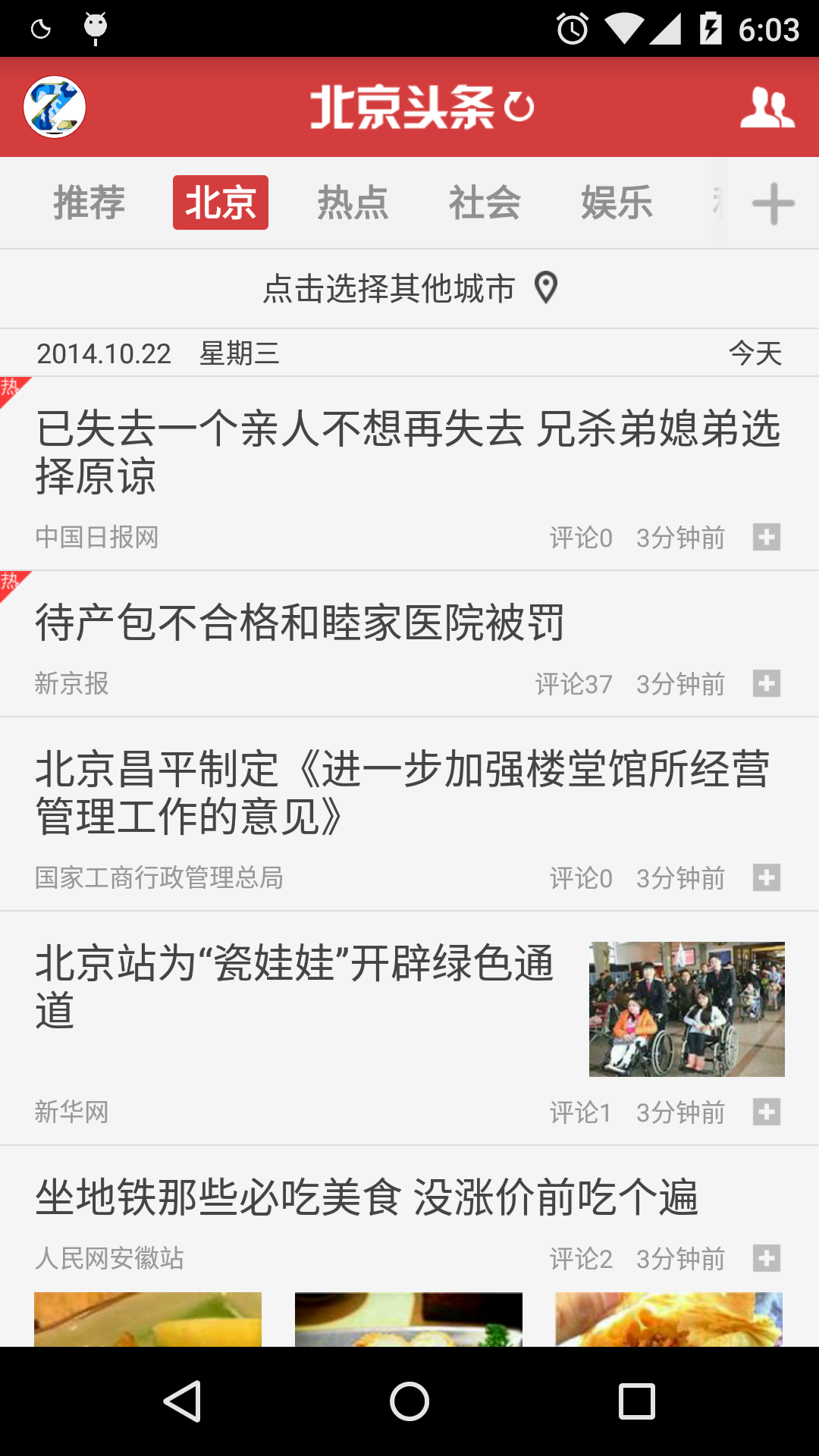Tap the plus icon on the 新华网 article
The width and height of the screenshot is (819, 1456).
tap(767, 1112)
